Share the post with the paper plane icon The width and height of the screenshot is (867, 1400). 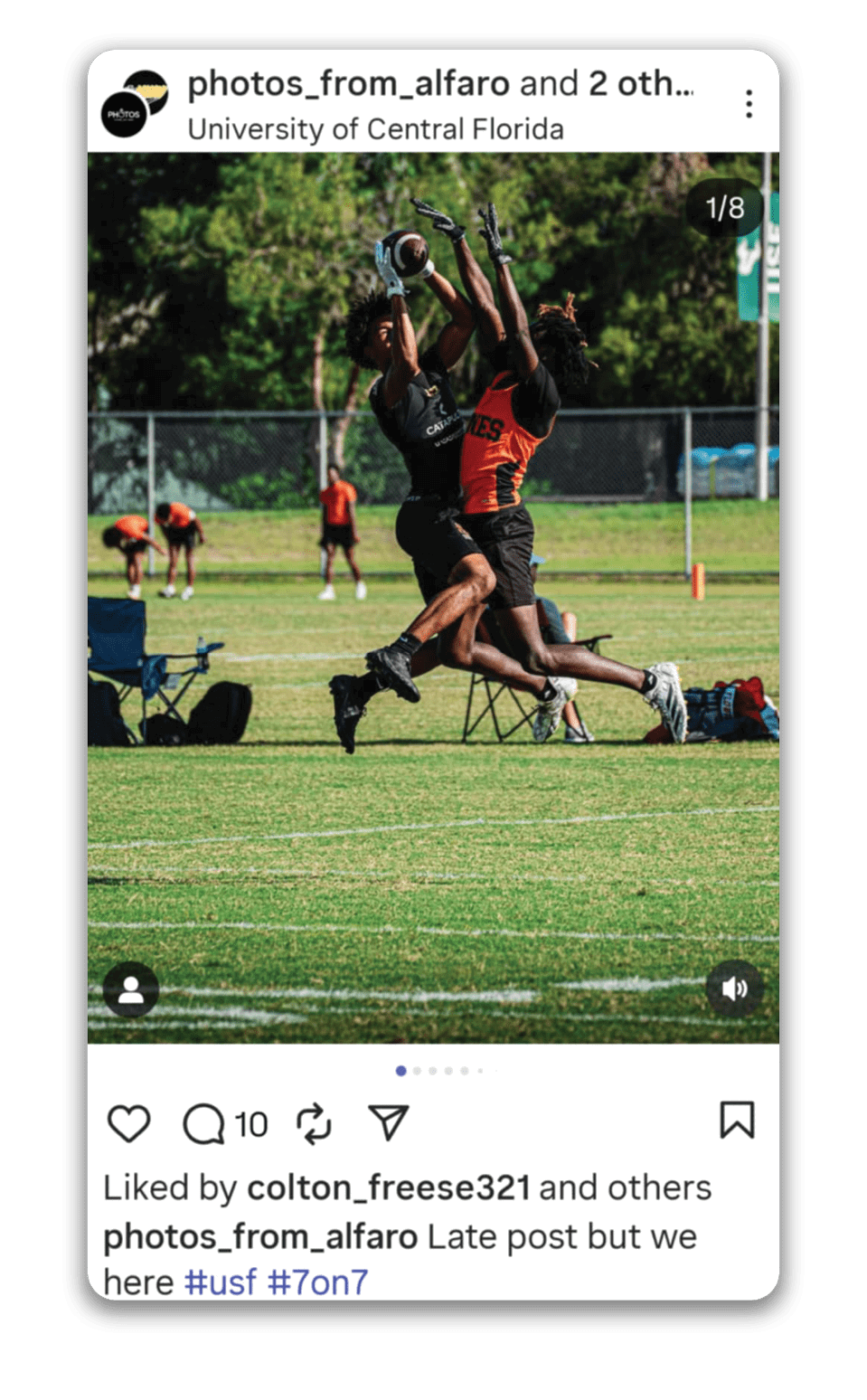click(x=389, y=1122)
